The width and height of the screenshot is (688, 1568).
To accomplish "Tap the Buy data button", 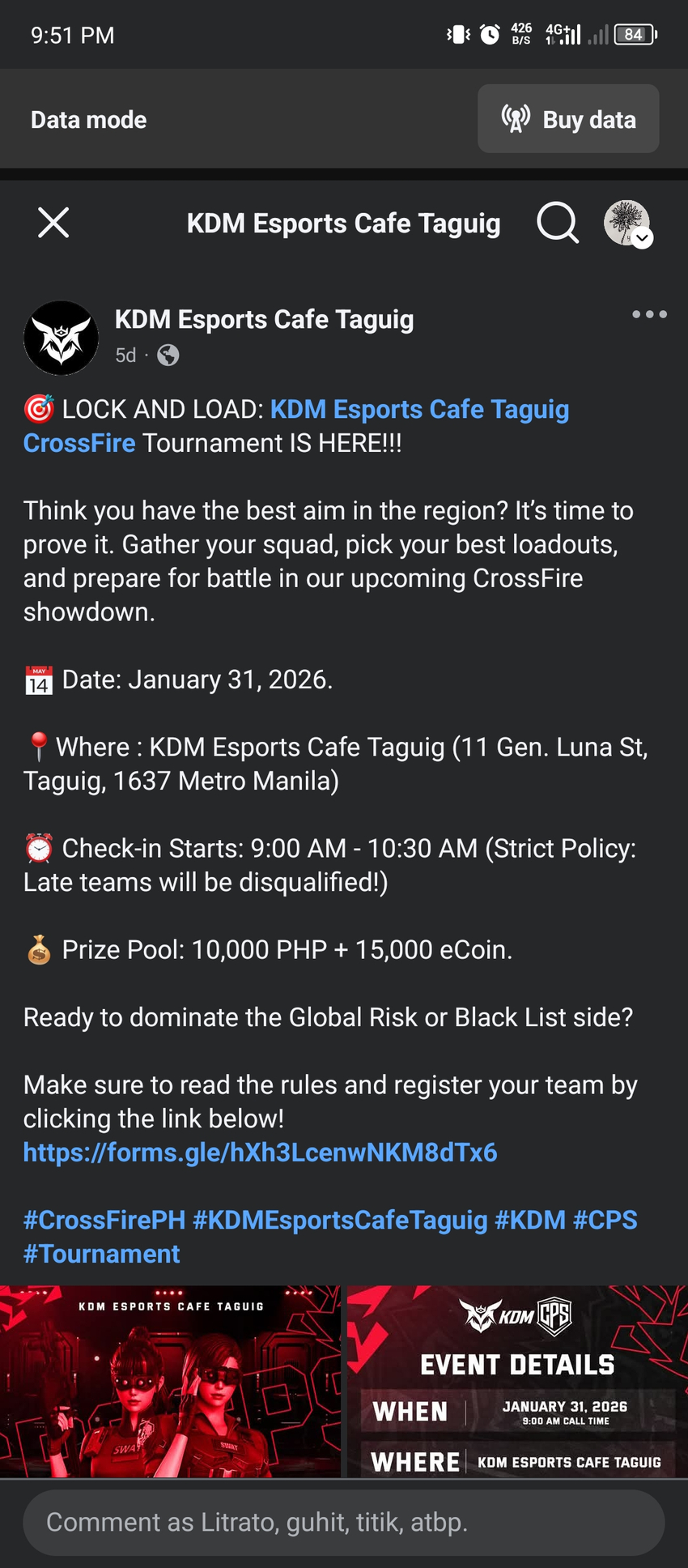I will tap(568, 119).
